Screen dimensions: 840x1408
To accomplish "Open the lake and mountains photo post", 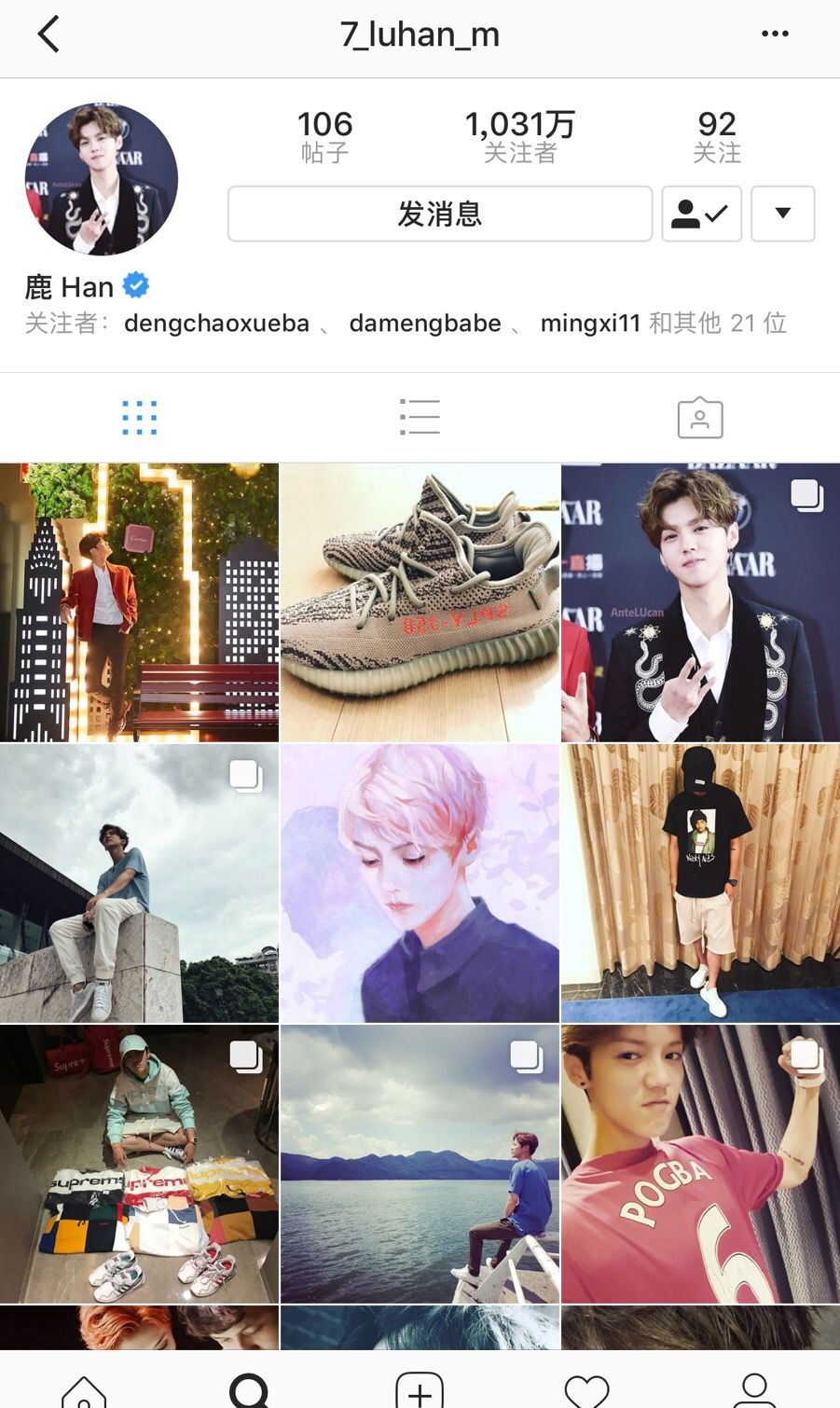I will [x=420, y=1164].
